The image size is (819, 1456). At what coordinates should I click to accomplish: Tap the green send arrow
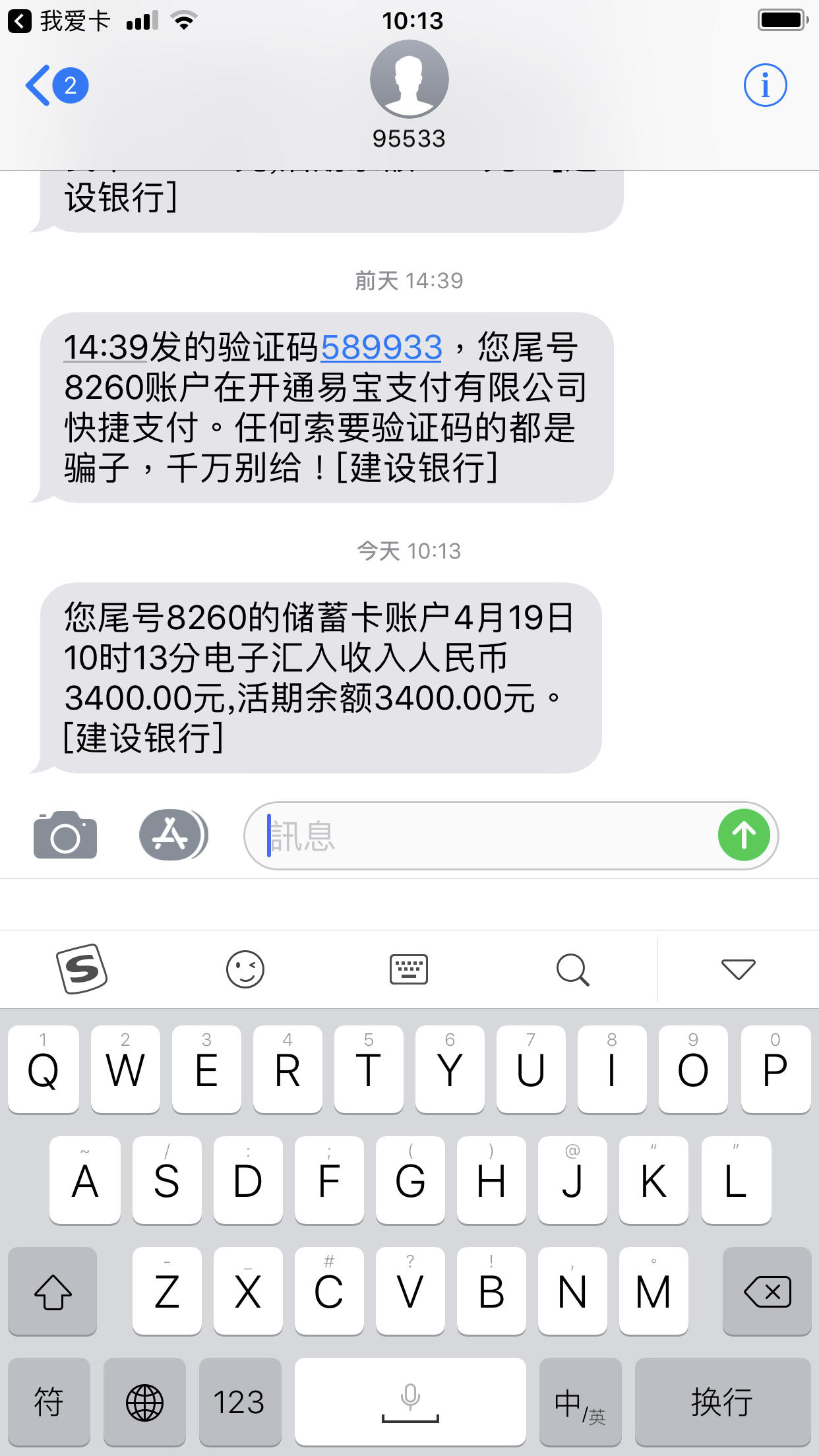pyautogui.click(x=744, y=835)
